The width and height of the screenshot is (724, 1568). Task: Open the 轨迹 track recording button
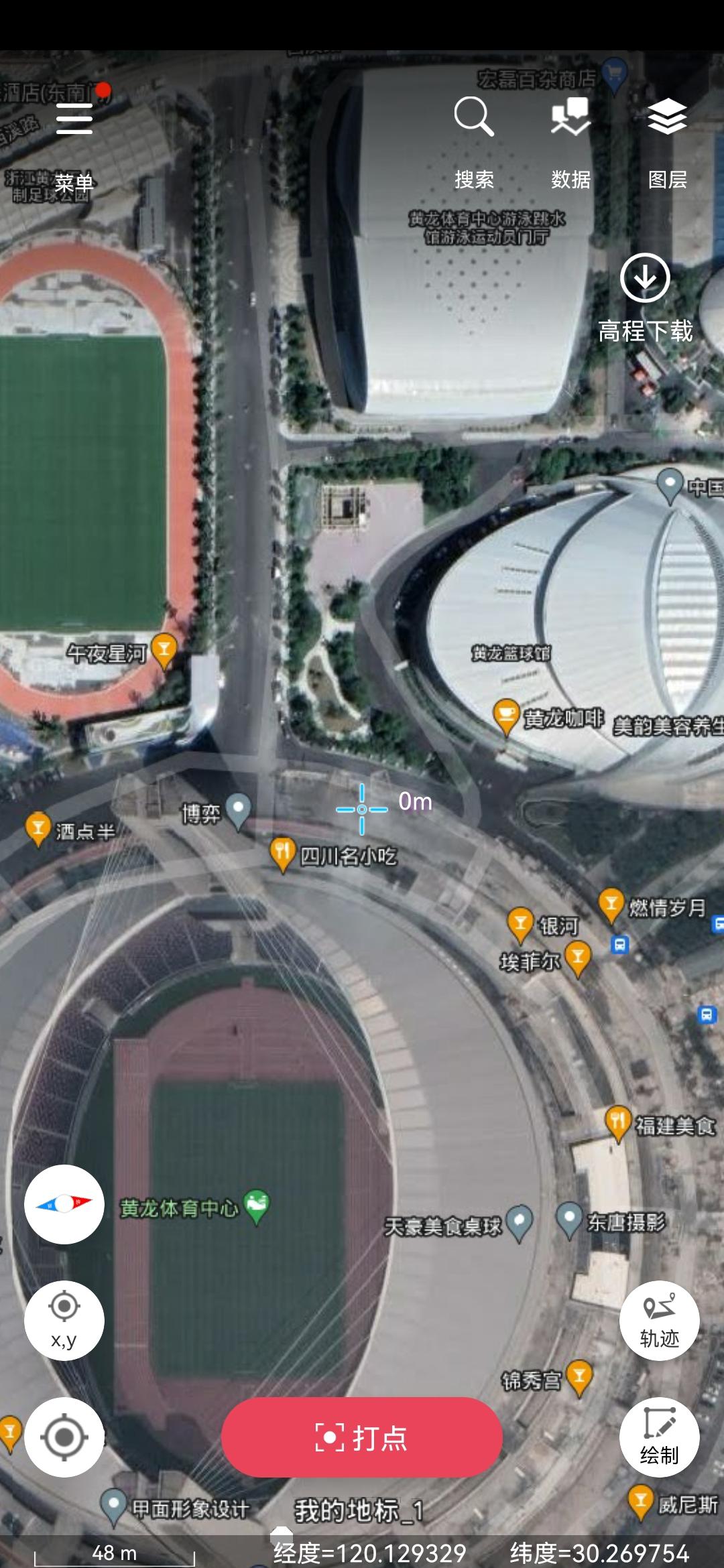pos(659,1320)
